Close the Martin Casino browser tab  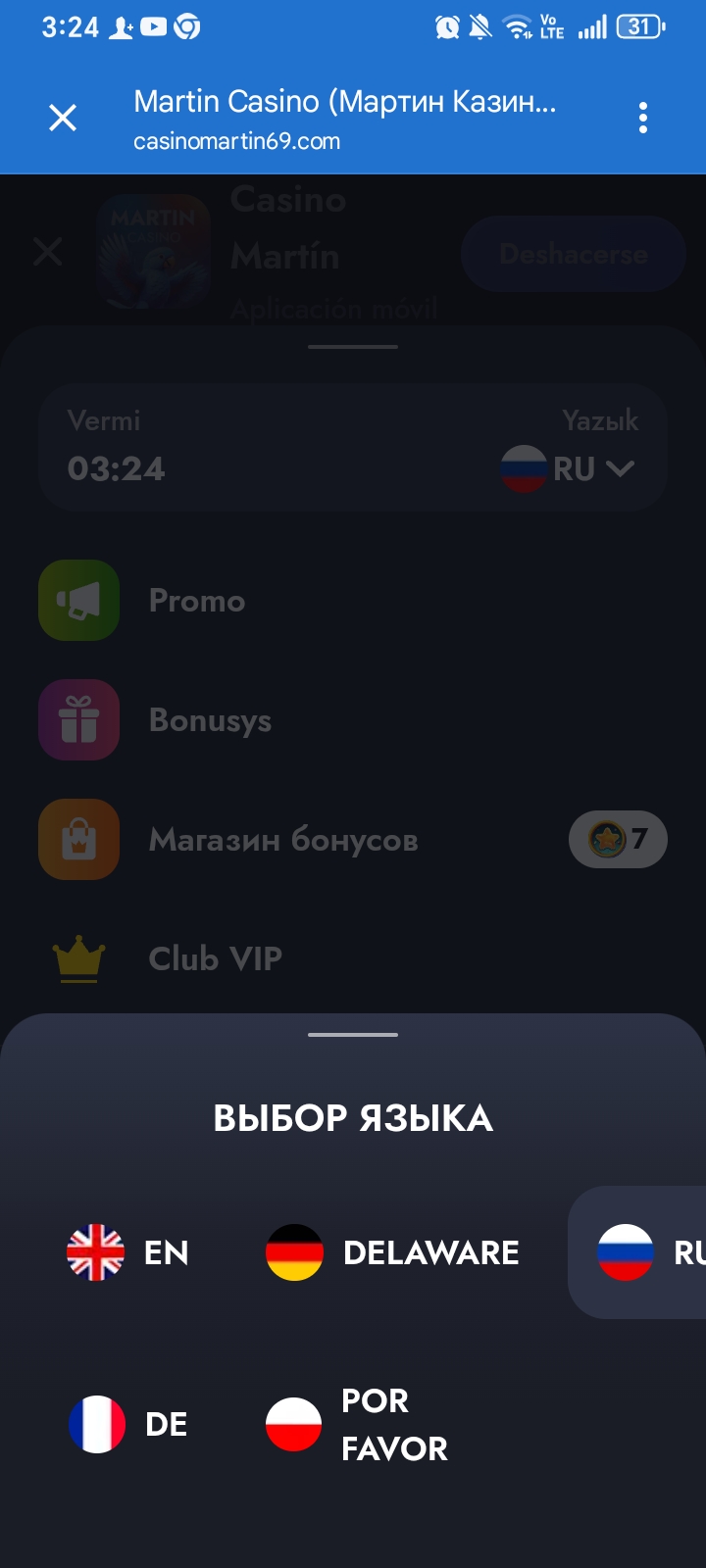(x=63, y=119)
